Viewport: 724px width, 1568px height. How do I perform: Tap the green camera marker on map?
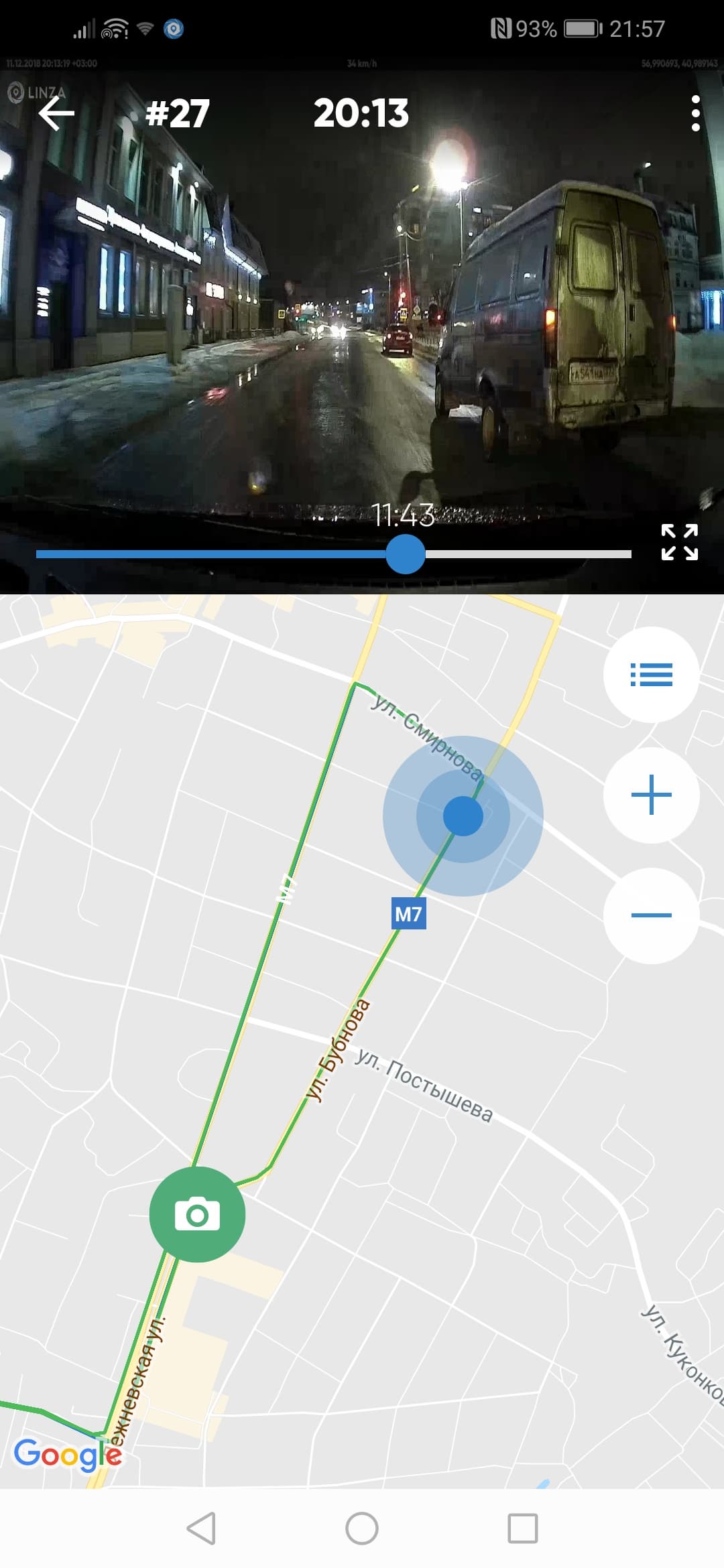tap(197, 1214)
